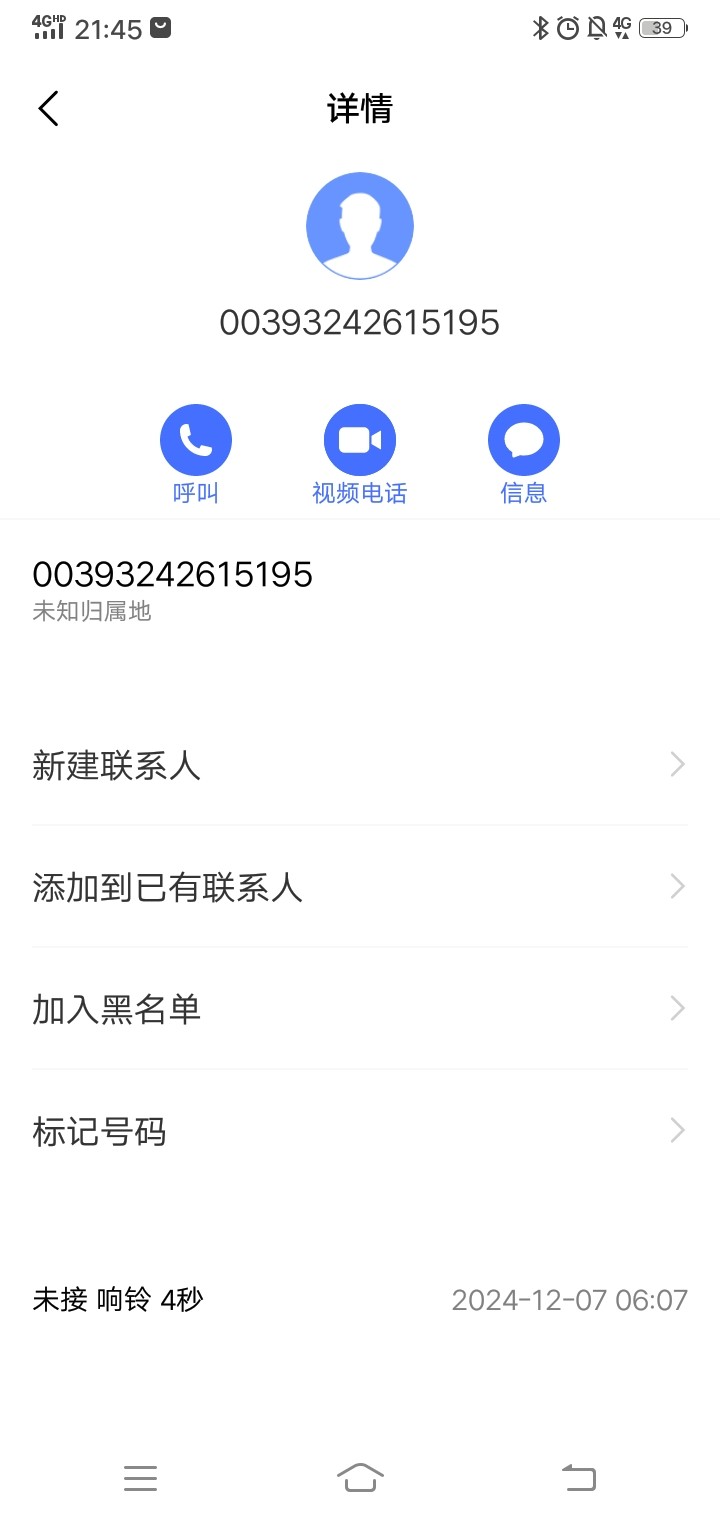Open 标记号码 to mark the number
The height and width of the screenshot is (1520, 720).
(360, 1132)
